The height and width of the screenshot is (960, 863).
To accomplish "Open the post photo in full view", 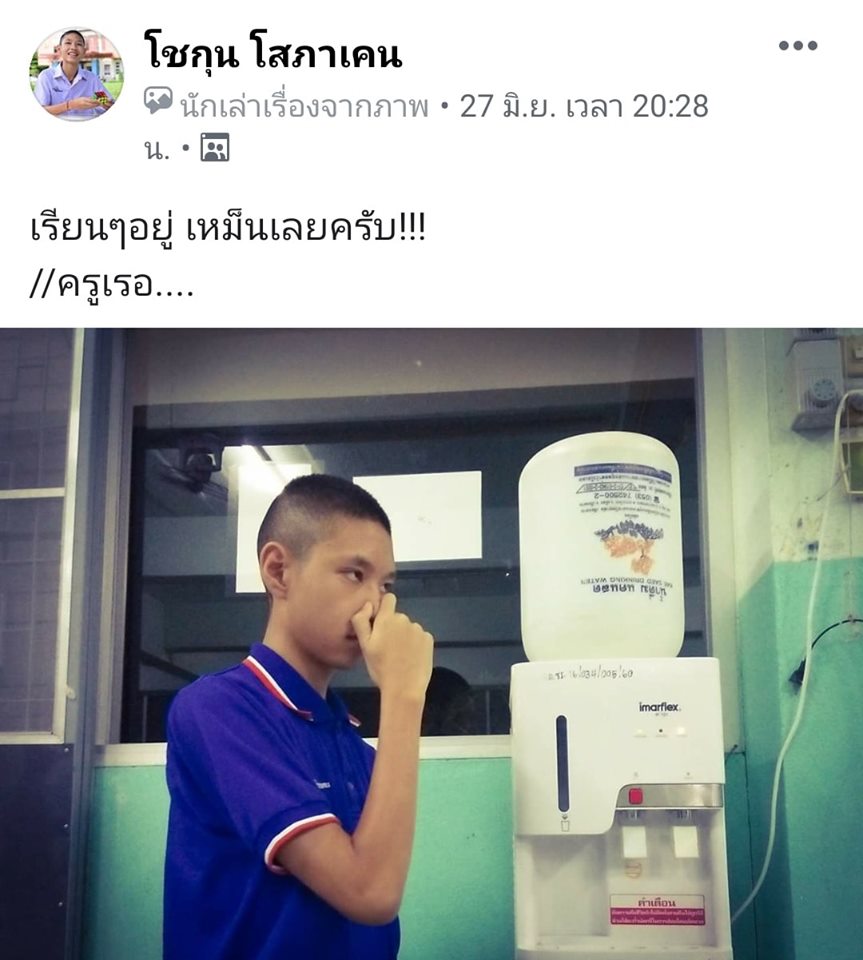I will pos(431,643).
